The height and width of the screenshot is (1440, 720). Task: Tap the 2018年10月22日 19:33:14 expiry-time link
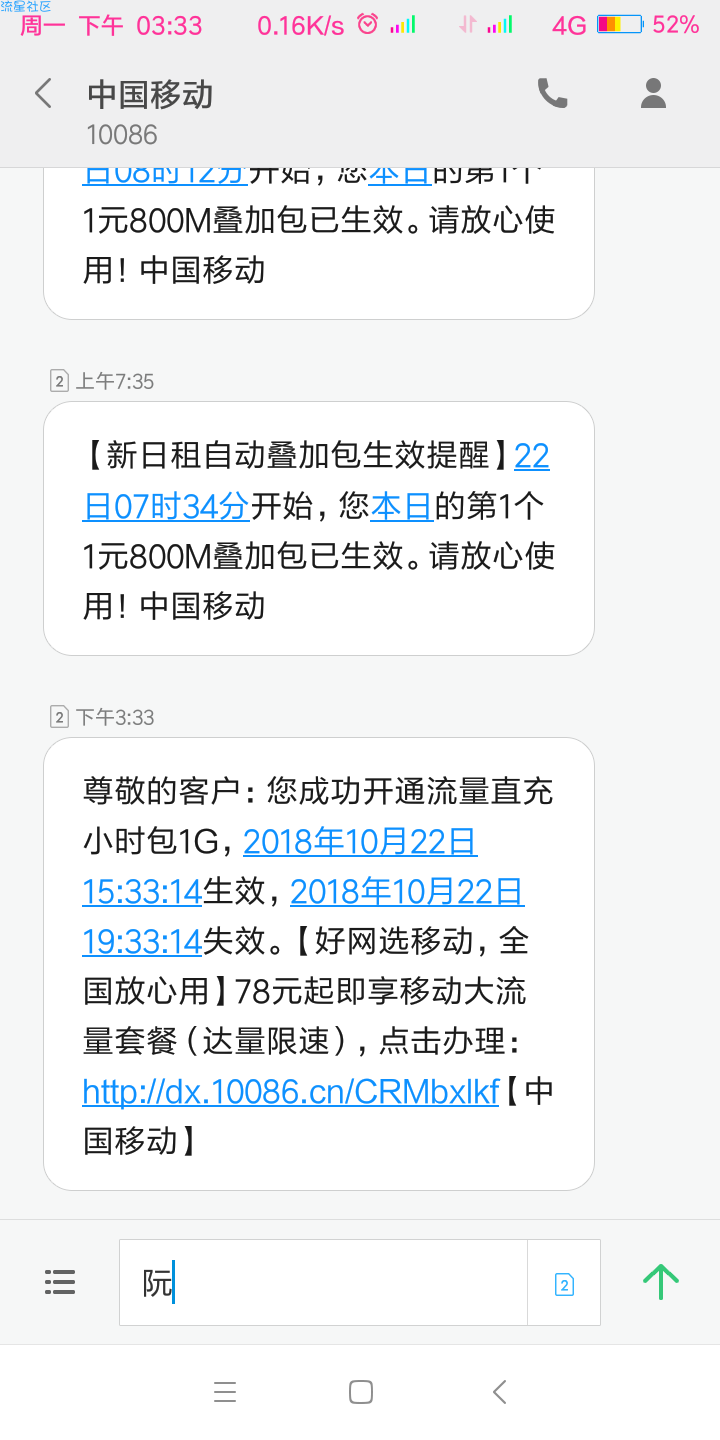304,916
